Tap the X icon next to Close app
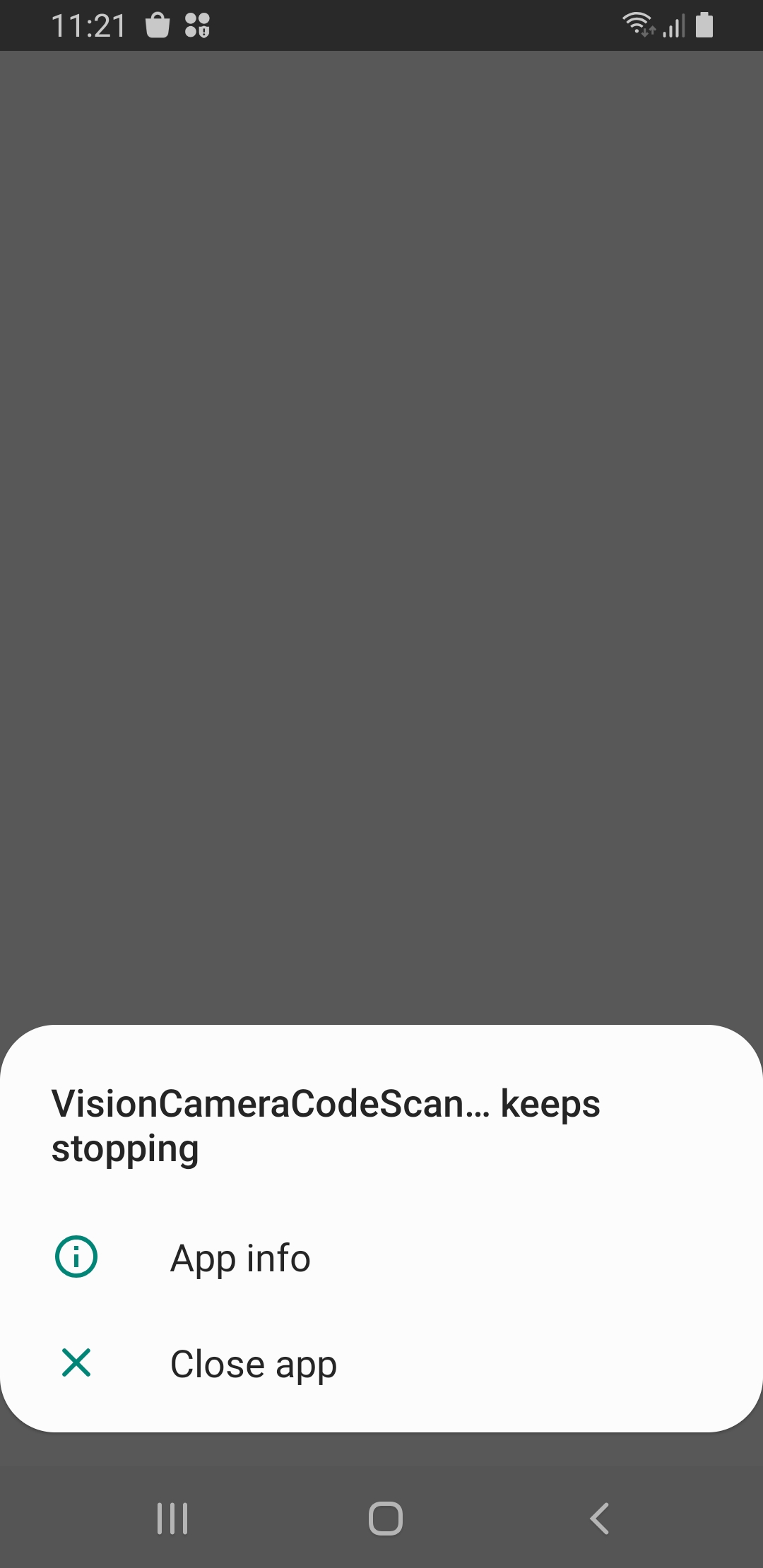The height and width of the screenshot is (1568, 763). coord(76,1363)
